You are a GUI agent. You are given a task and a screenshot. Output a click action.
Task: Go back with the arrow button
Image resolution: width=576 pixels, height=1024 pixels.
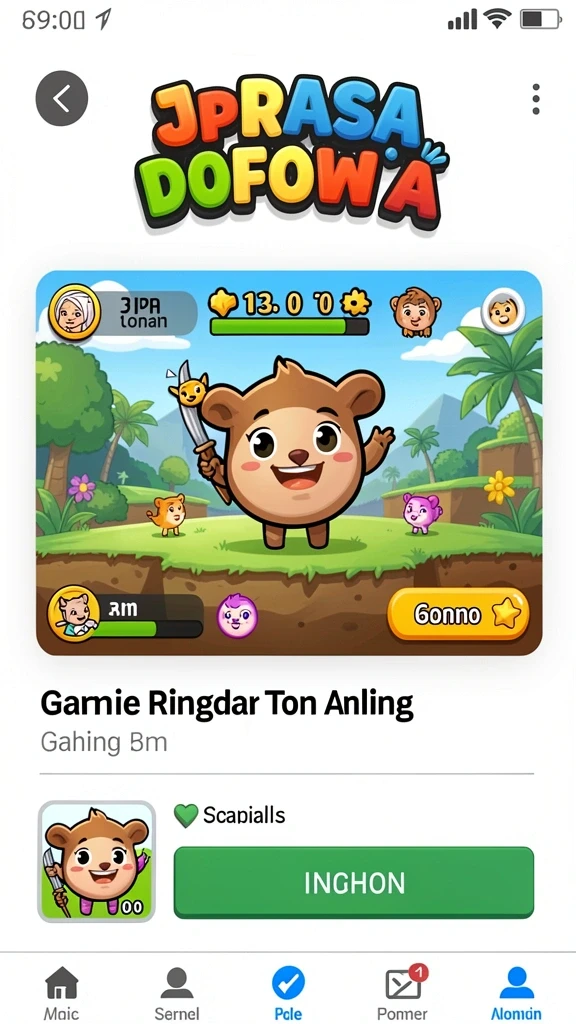pyautogui.click(x=61, y=99)
